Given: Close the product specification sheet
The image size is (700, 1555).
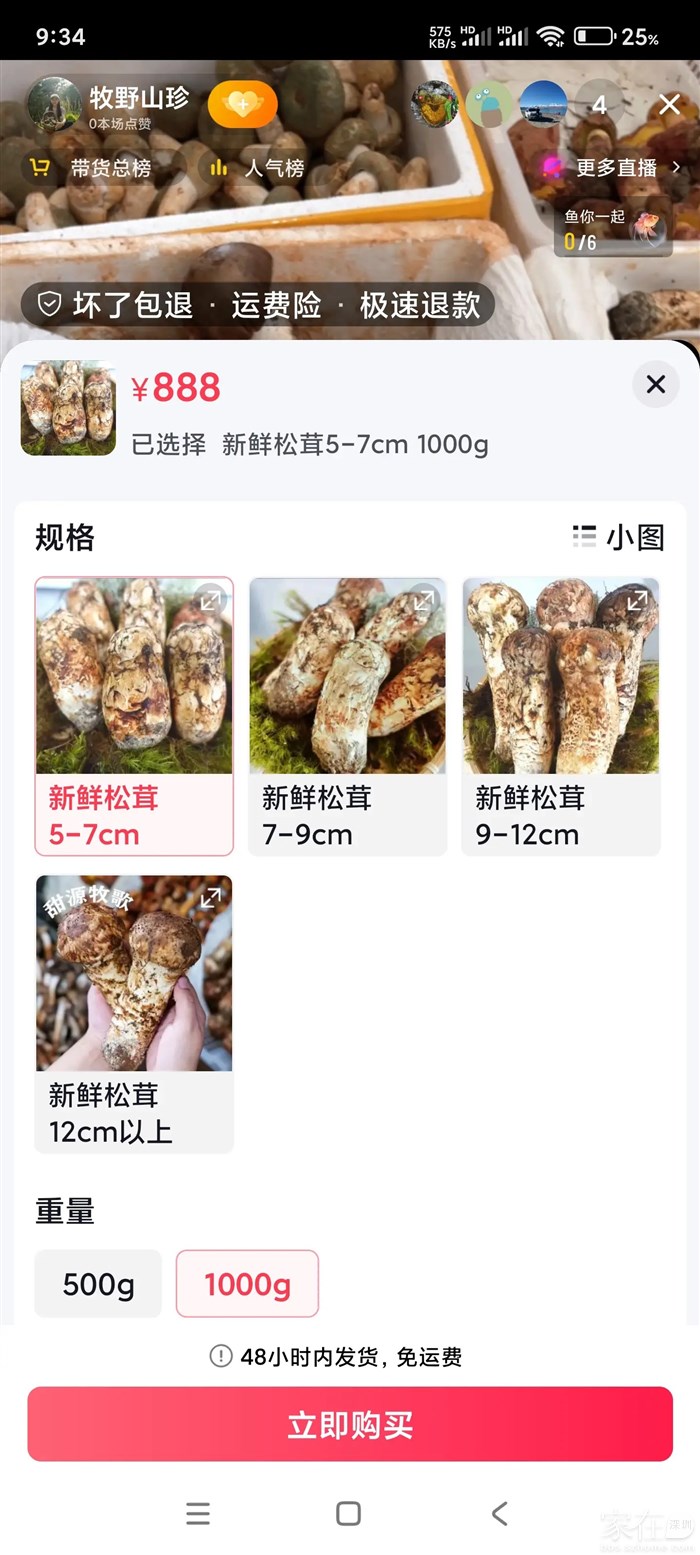Looking at the screenshot, I should point(655,384).
